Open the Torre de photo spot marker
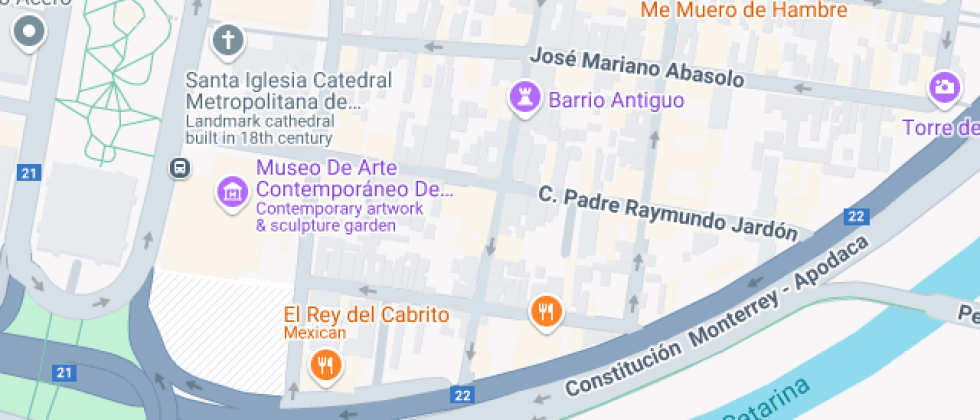This screenshot has width=980, height=420. click(944, 88)
